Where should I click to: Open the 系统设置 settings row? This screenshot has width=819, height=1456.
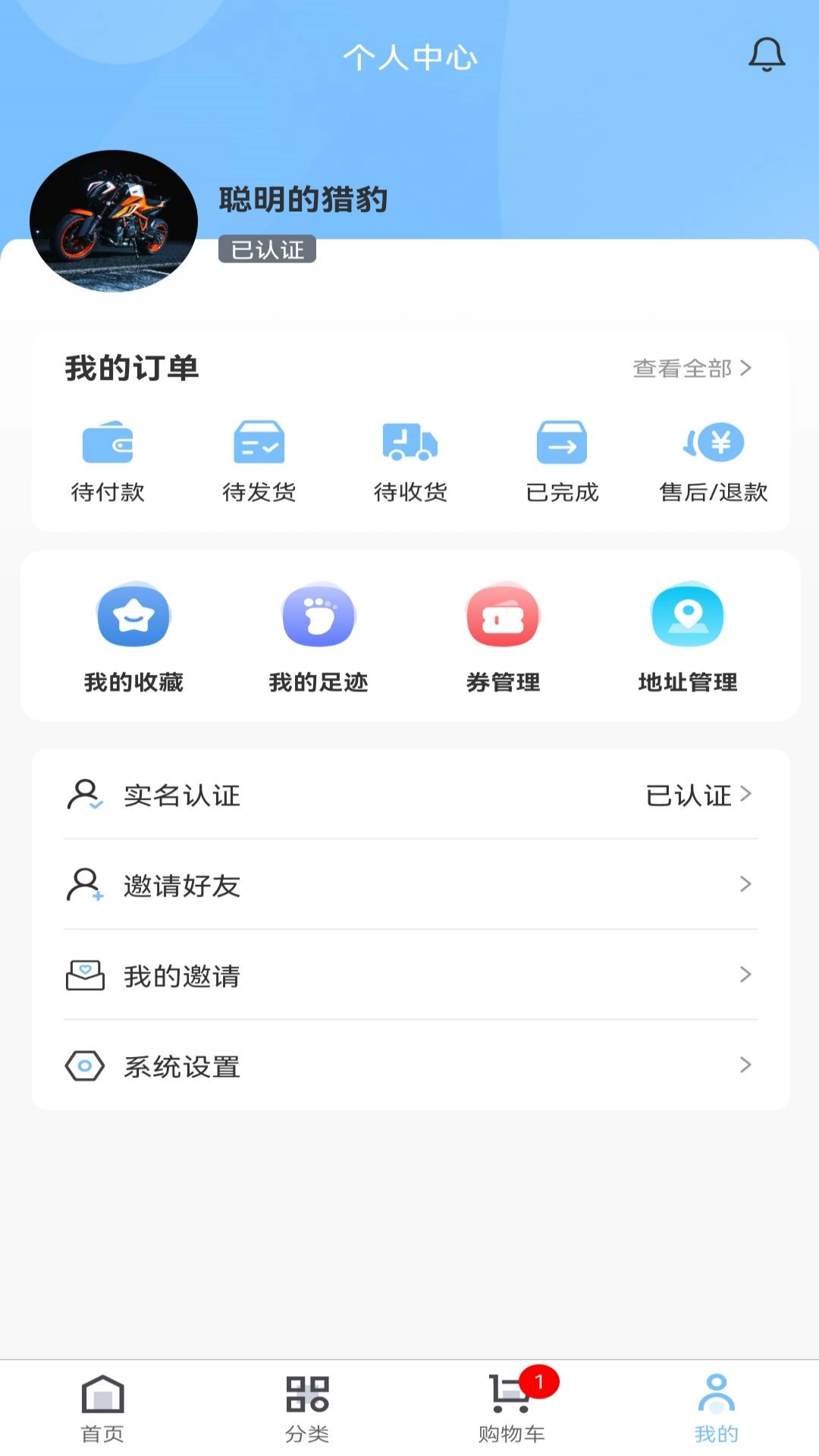point(182,1066)
